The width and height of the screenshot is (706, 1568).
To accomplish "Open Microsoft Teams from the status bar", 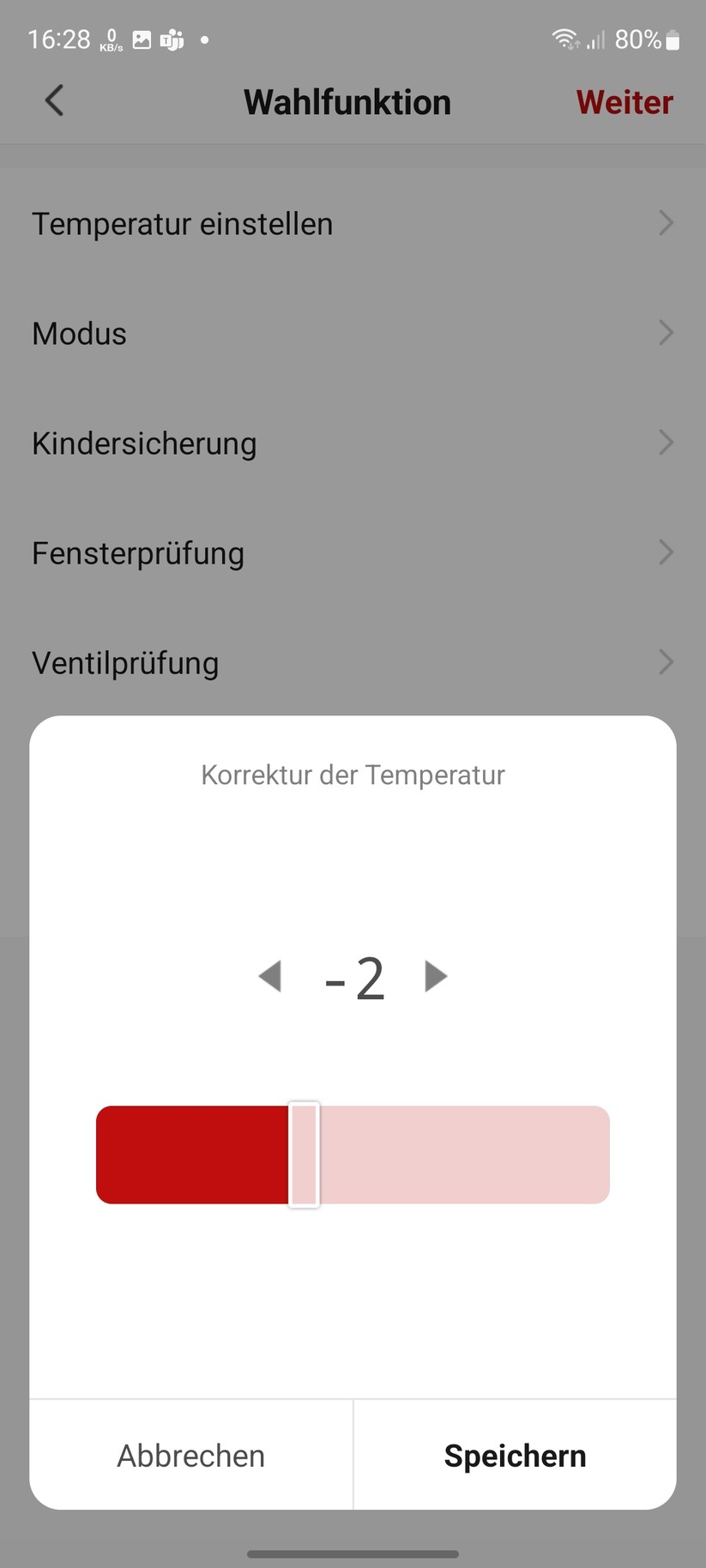I will [x=171, y=39].
